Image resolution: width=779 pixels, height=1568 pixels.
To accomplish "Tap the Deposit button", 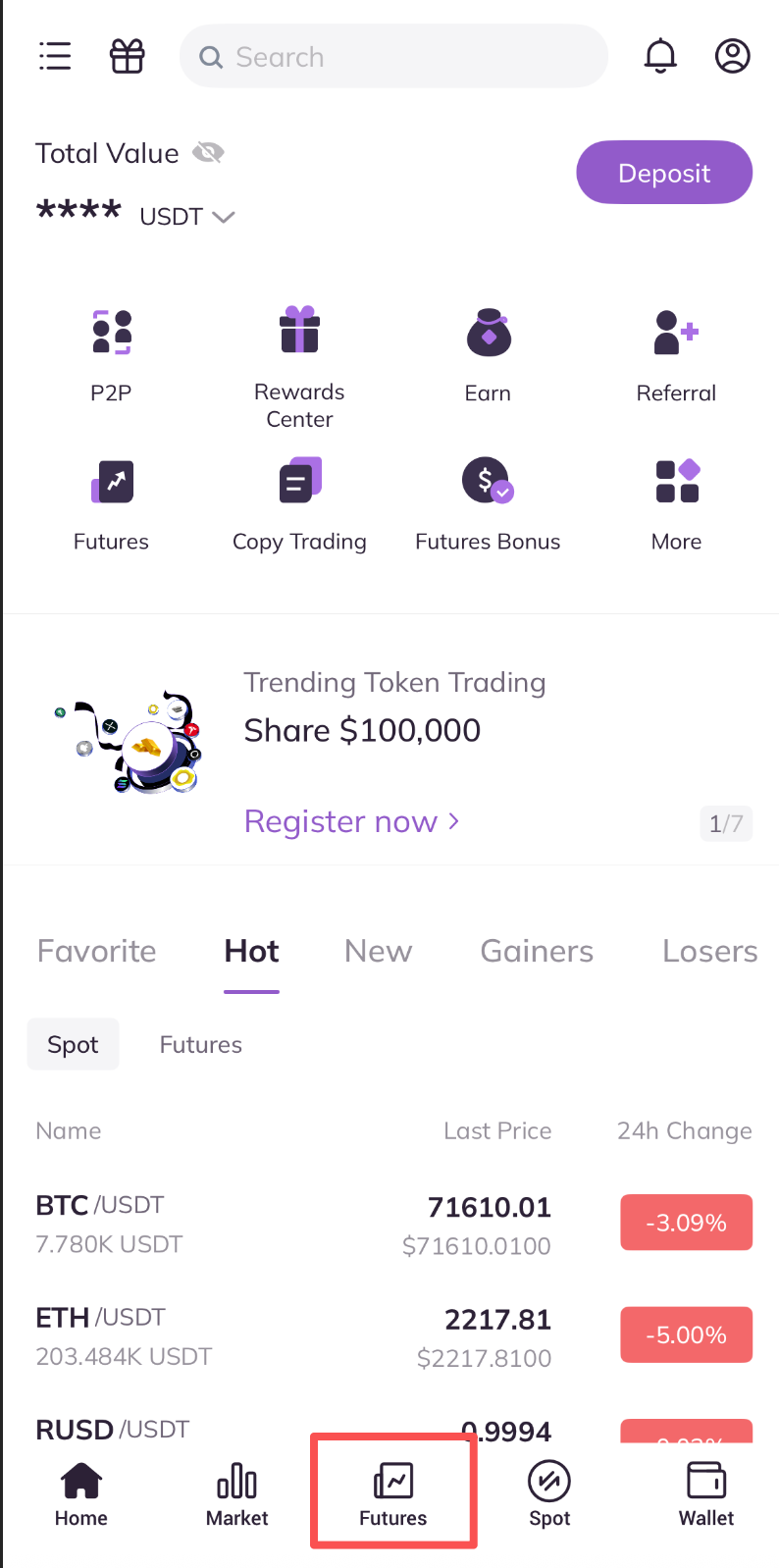I will [664, 173].
